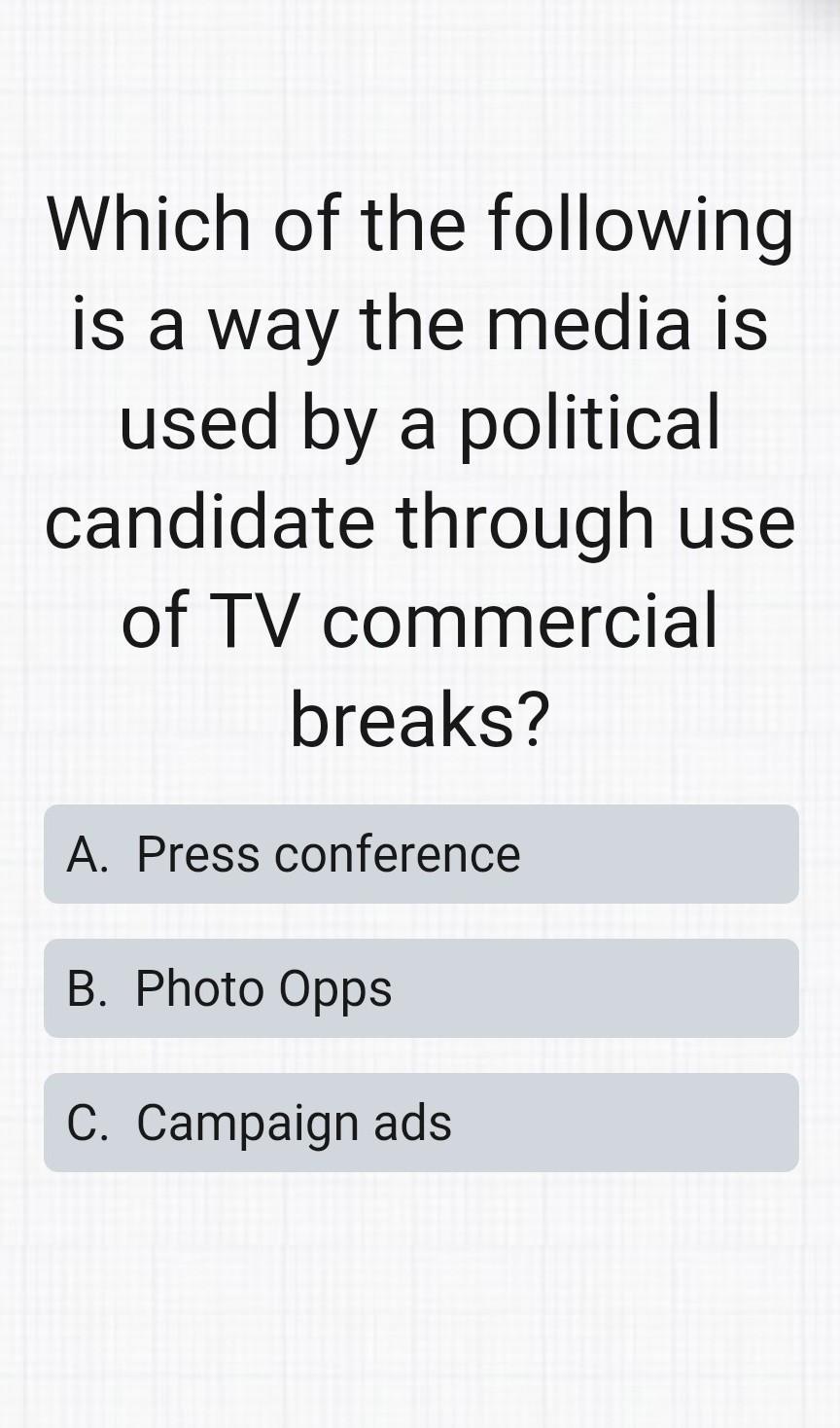The image size is (840, 1428).
Task: Pick answer C. Campaign ads
Action: point(420,1123)
